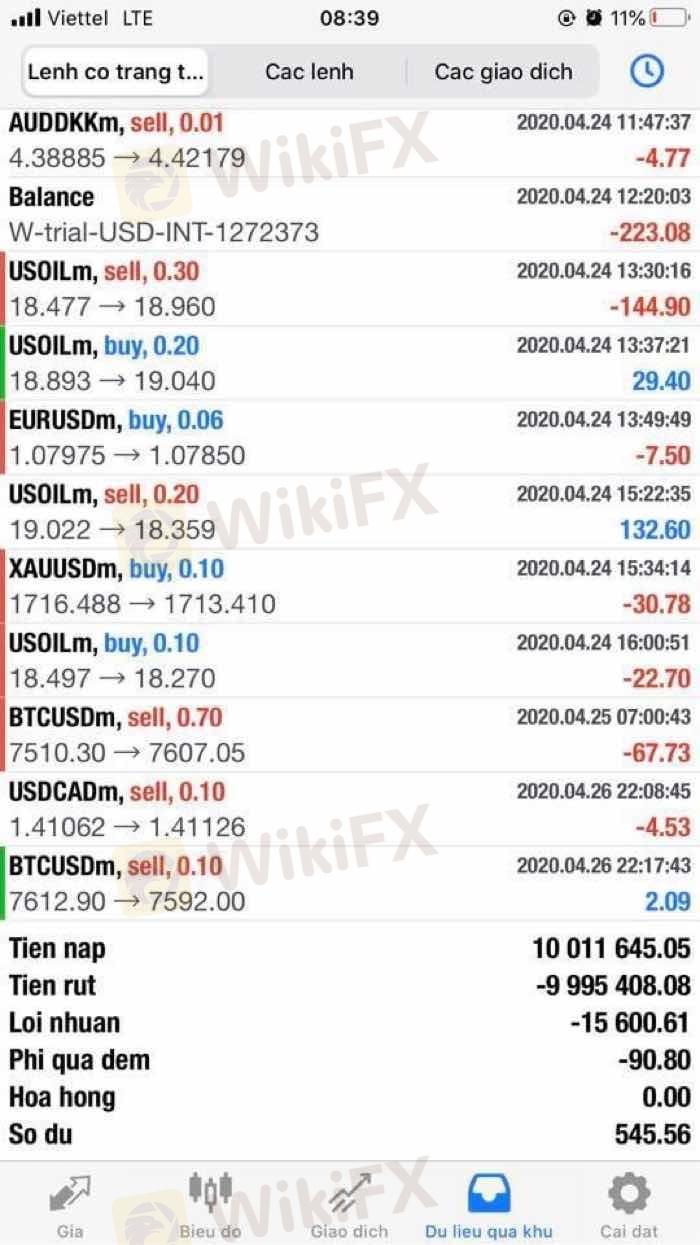The width and height of the screenshot is (700, 1245).
Task: Switch to the Cac lenh segment
Action: pos(309,72)
